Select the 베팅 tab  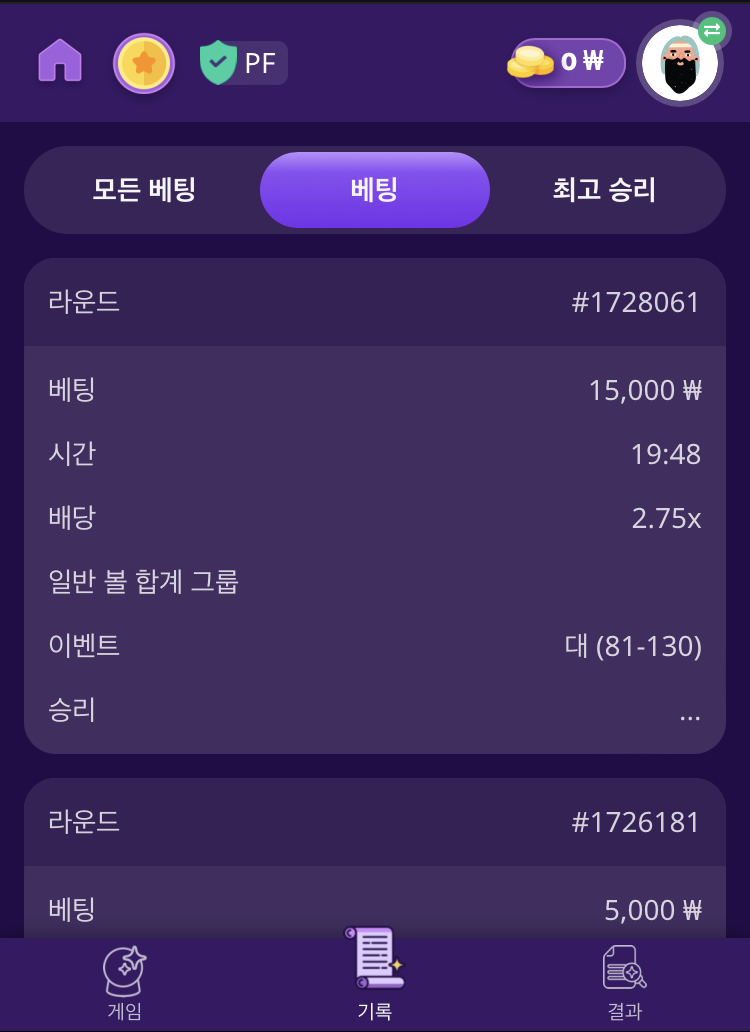(x=375, y=190)
